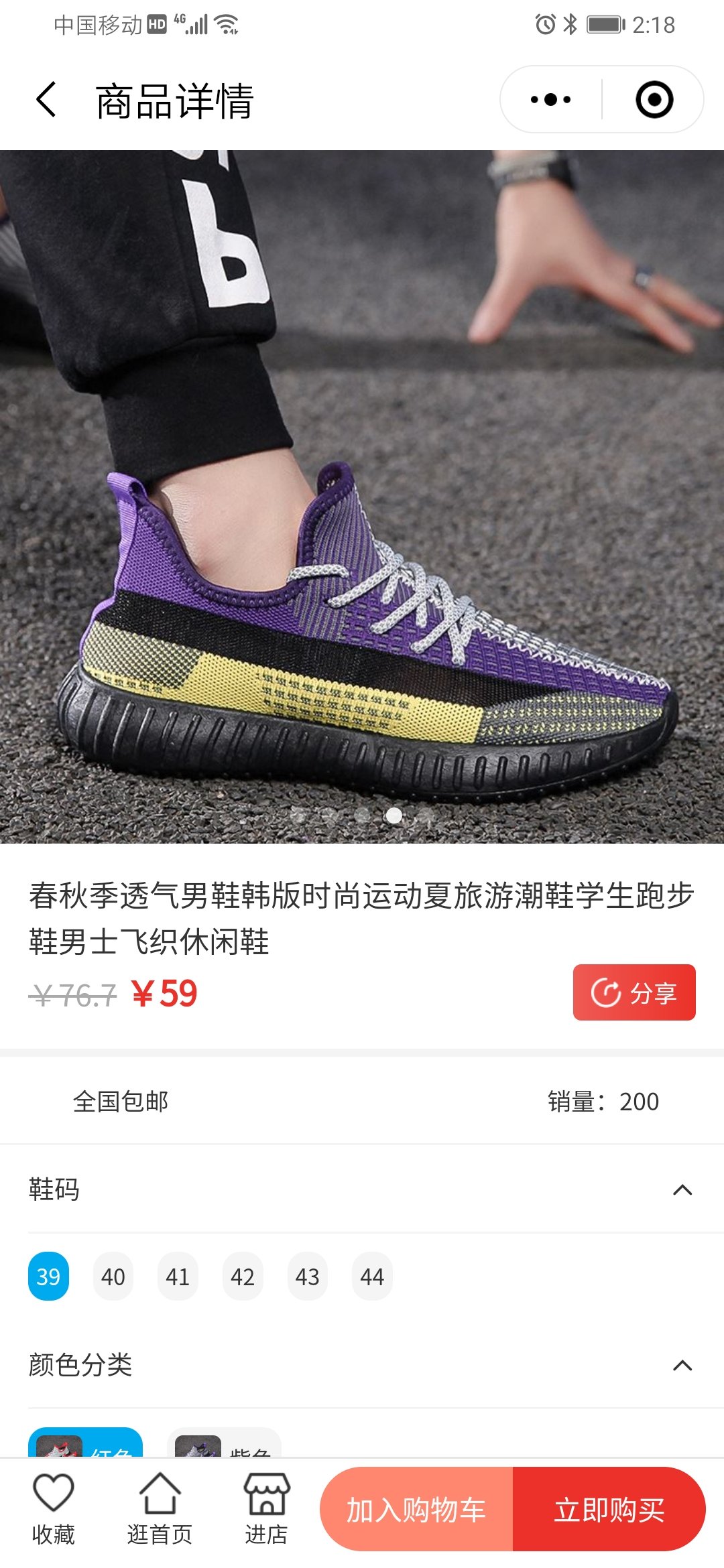Choose shoe size 41

(178, 1277)
